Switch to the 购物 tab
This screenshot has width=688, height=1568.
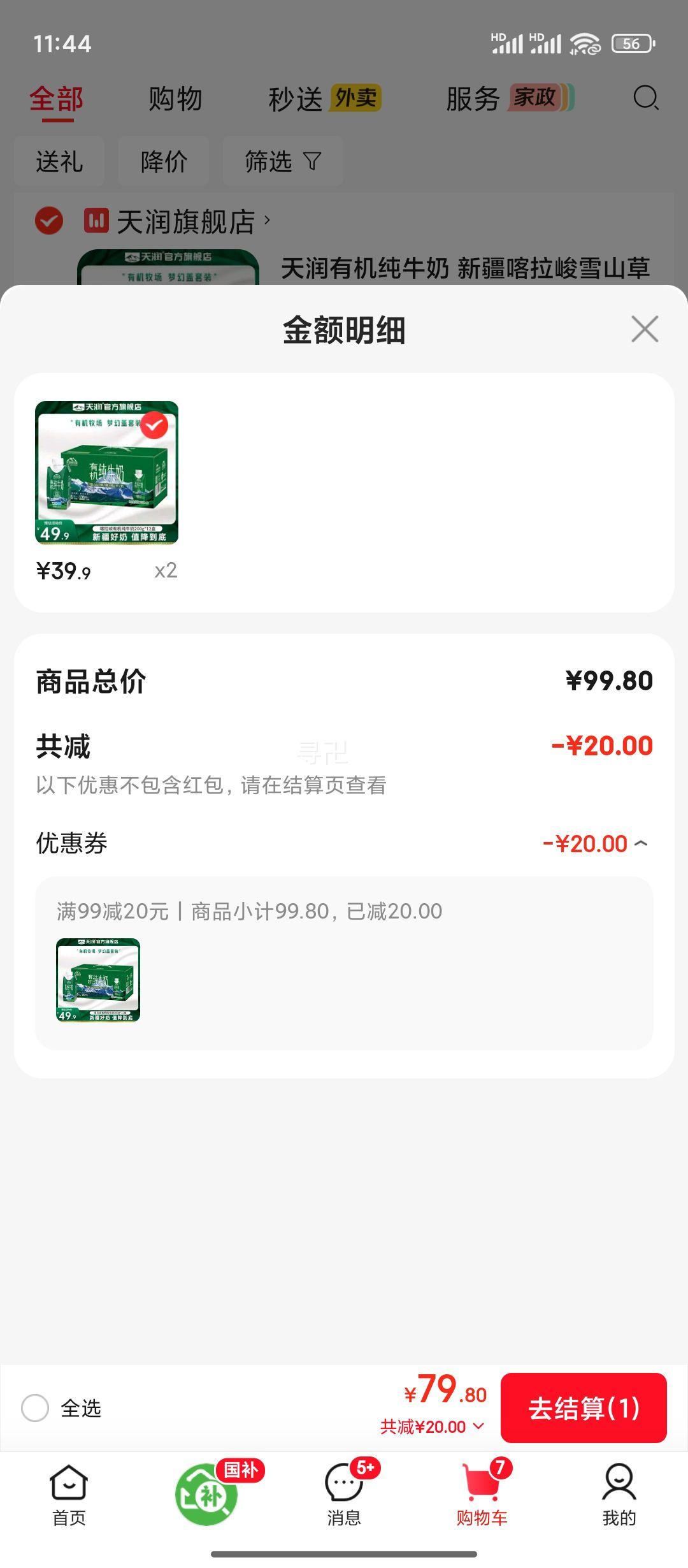(175, 99)
